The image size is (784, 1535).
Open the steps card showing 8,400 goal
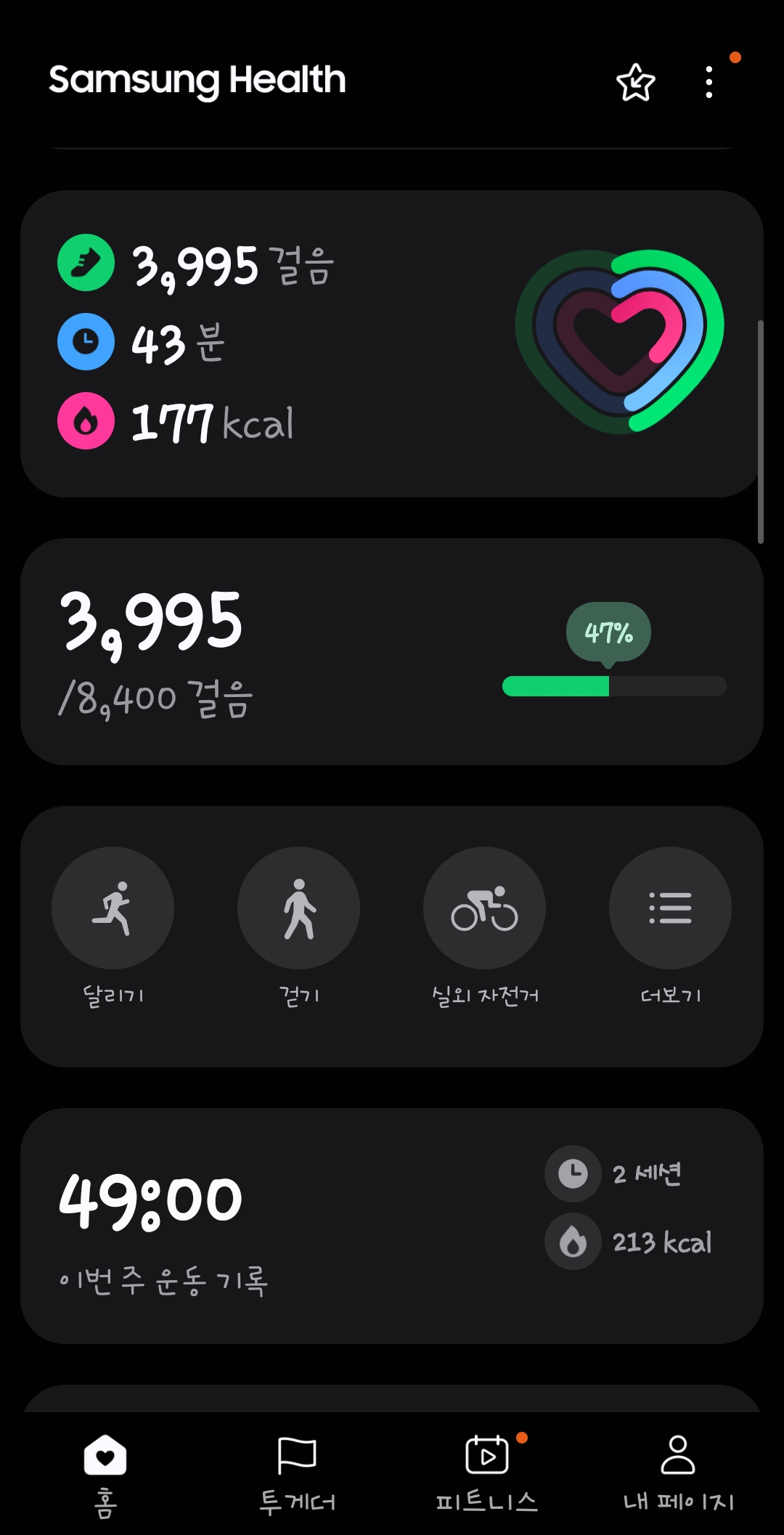392,651
